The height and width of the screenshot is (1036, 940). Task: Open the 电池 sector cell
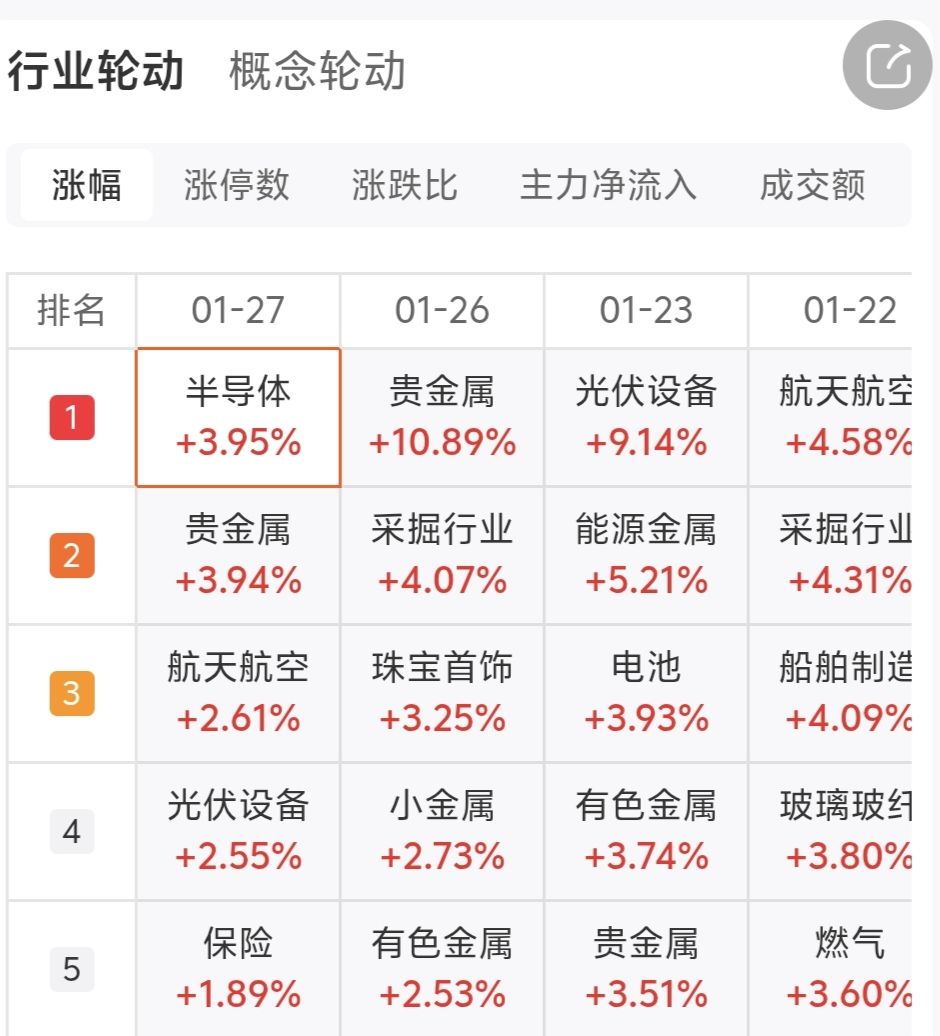coord(646,693)
